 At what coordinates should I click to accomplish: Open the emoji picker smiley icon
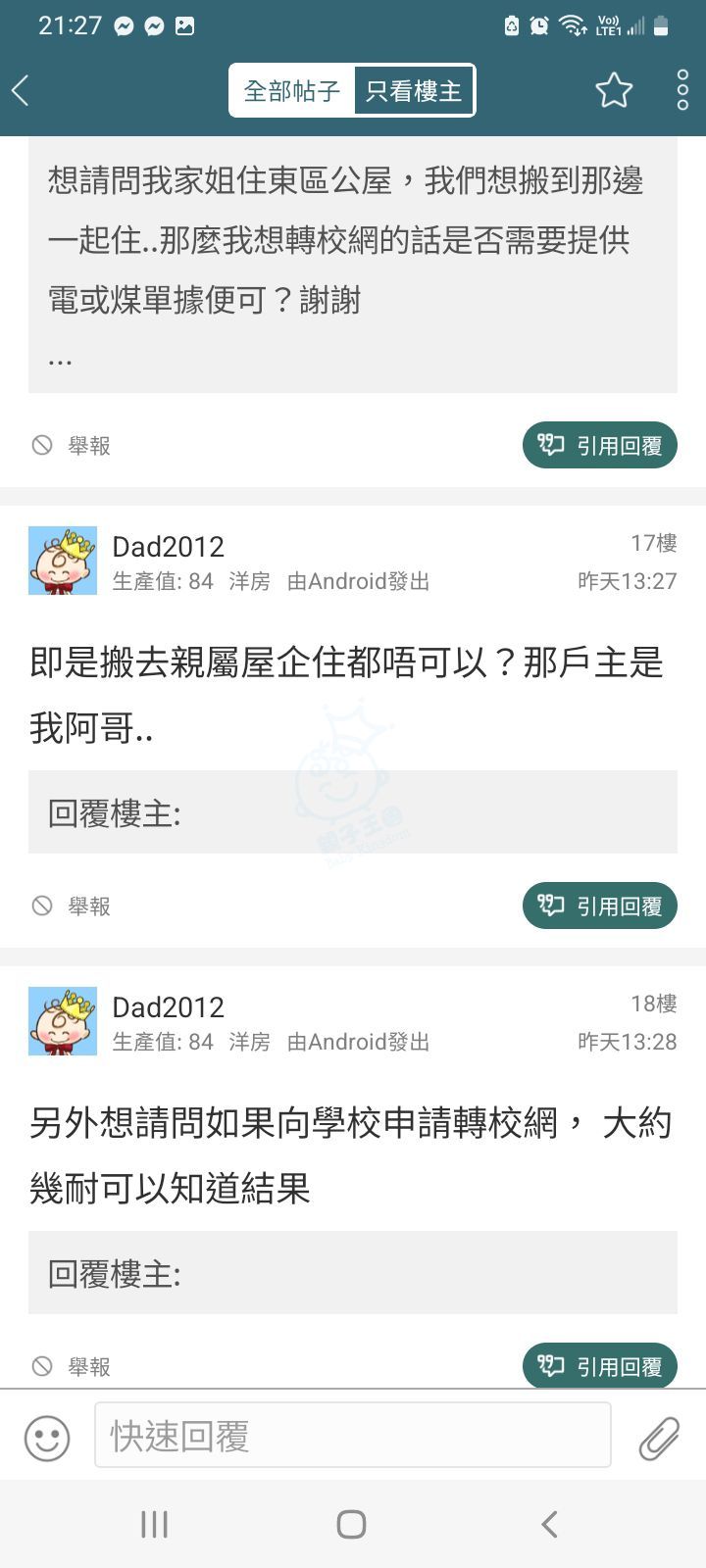47,1438
